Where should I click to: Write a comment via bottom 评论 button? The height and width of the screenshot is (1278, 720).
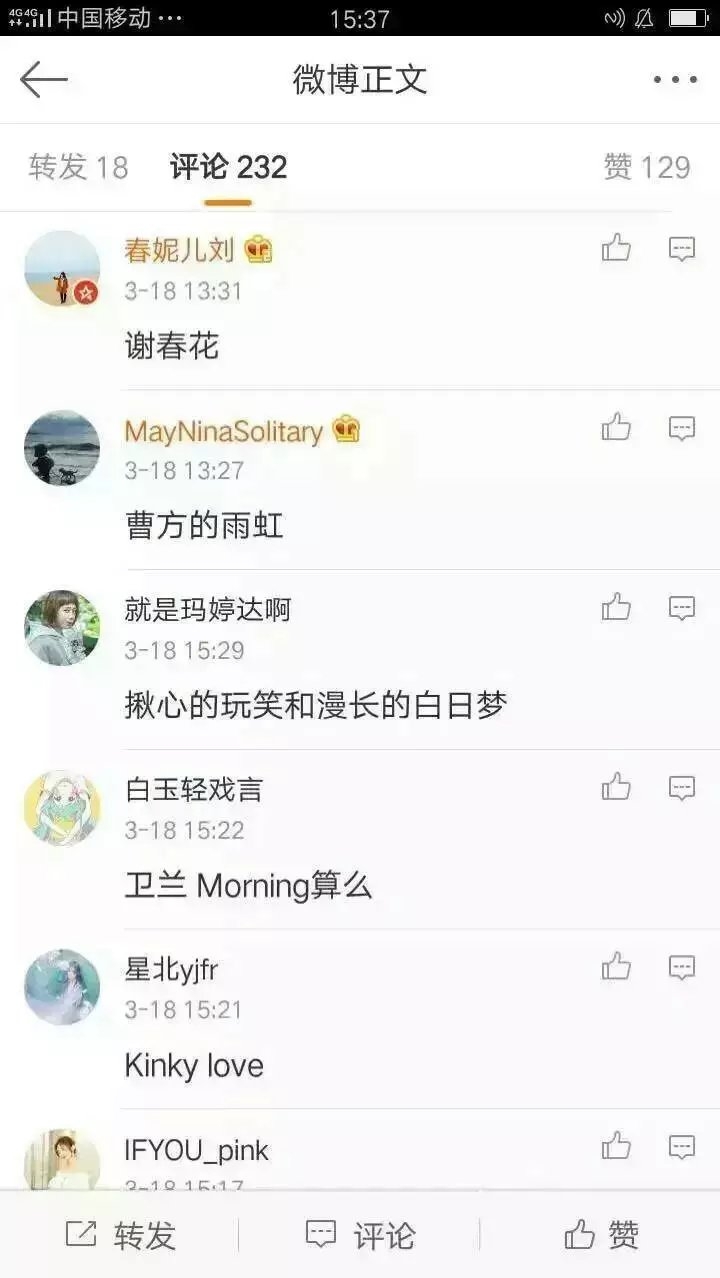[360, 1235]
